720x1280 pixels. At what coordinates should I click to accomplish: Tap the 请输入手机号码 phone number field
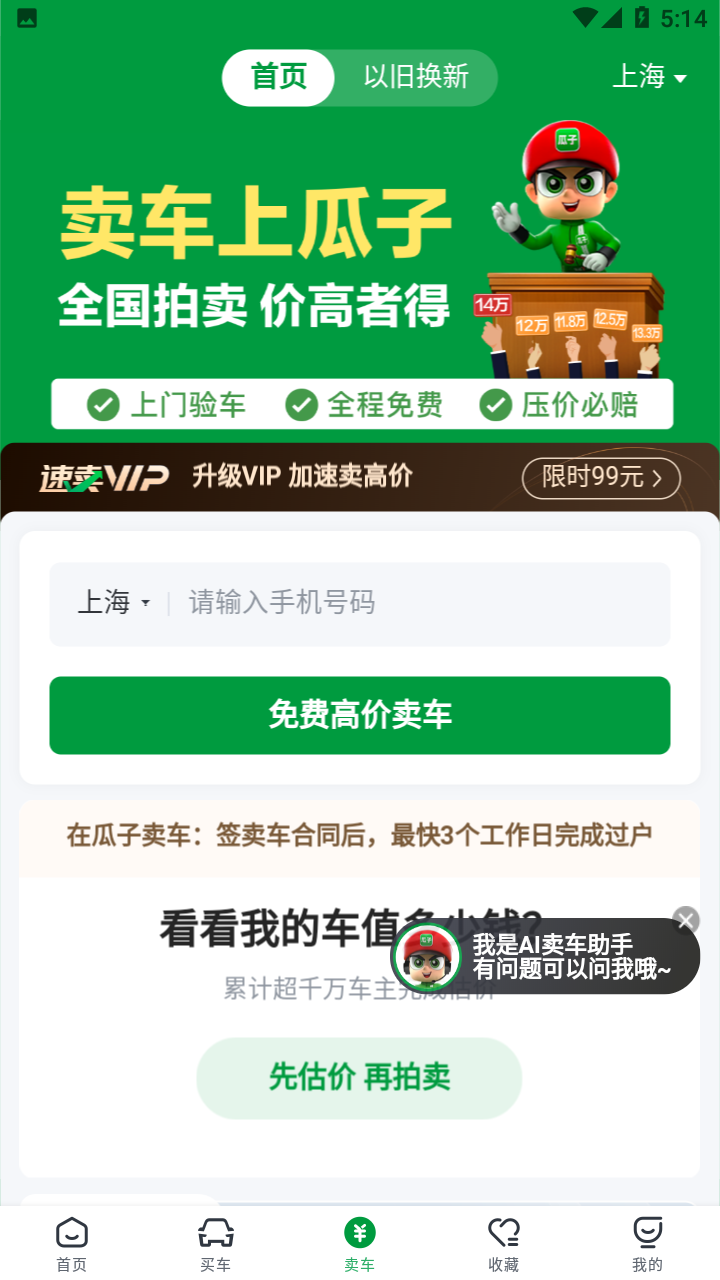(420, 603)
